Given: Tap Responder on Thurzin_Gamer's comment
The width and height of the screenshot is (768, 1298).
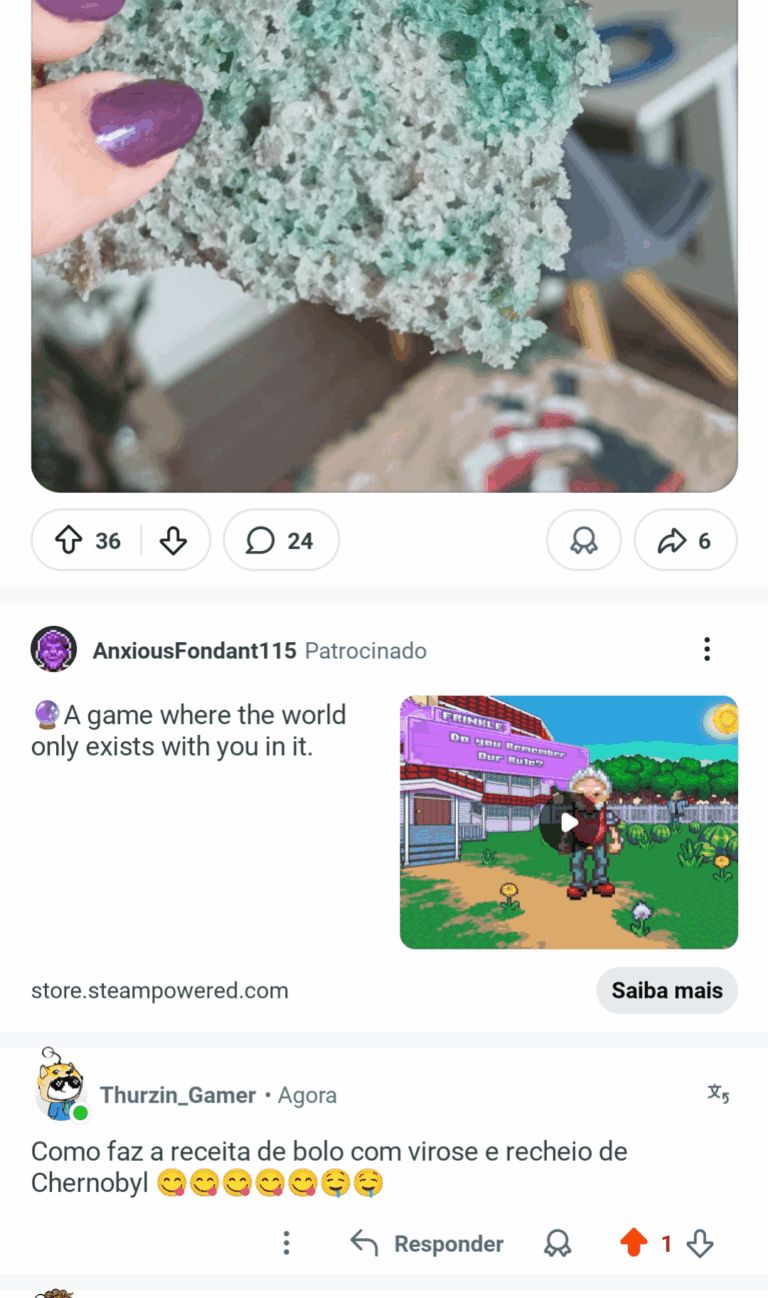Looking at the screenshot, I should pyautogui.click(x=427, y=1243).
